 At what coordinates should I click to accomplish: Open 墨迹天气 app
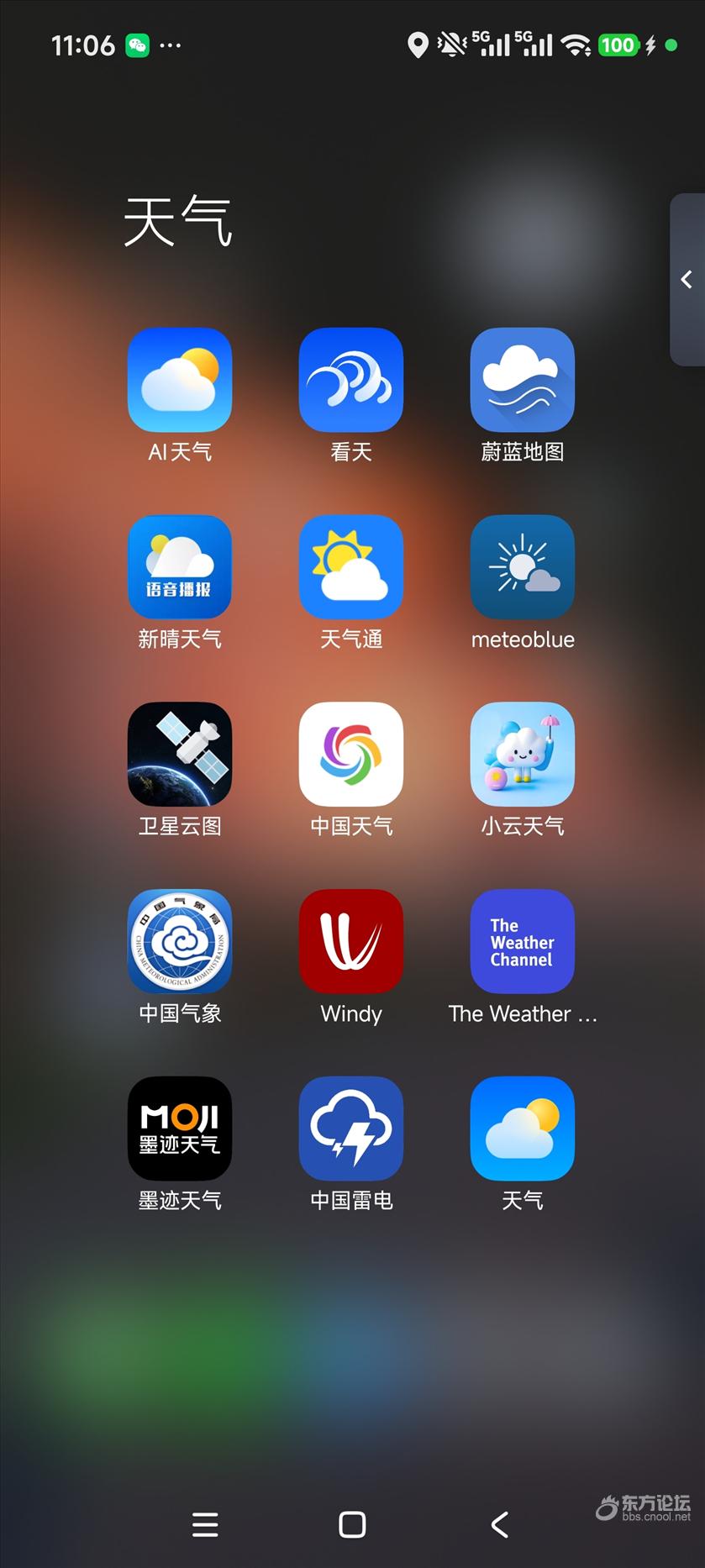click(x=179, y=1129)
